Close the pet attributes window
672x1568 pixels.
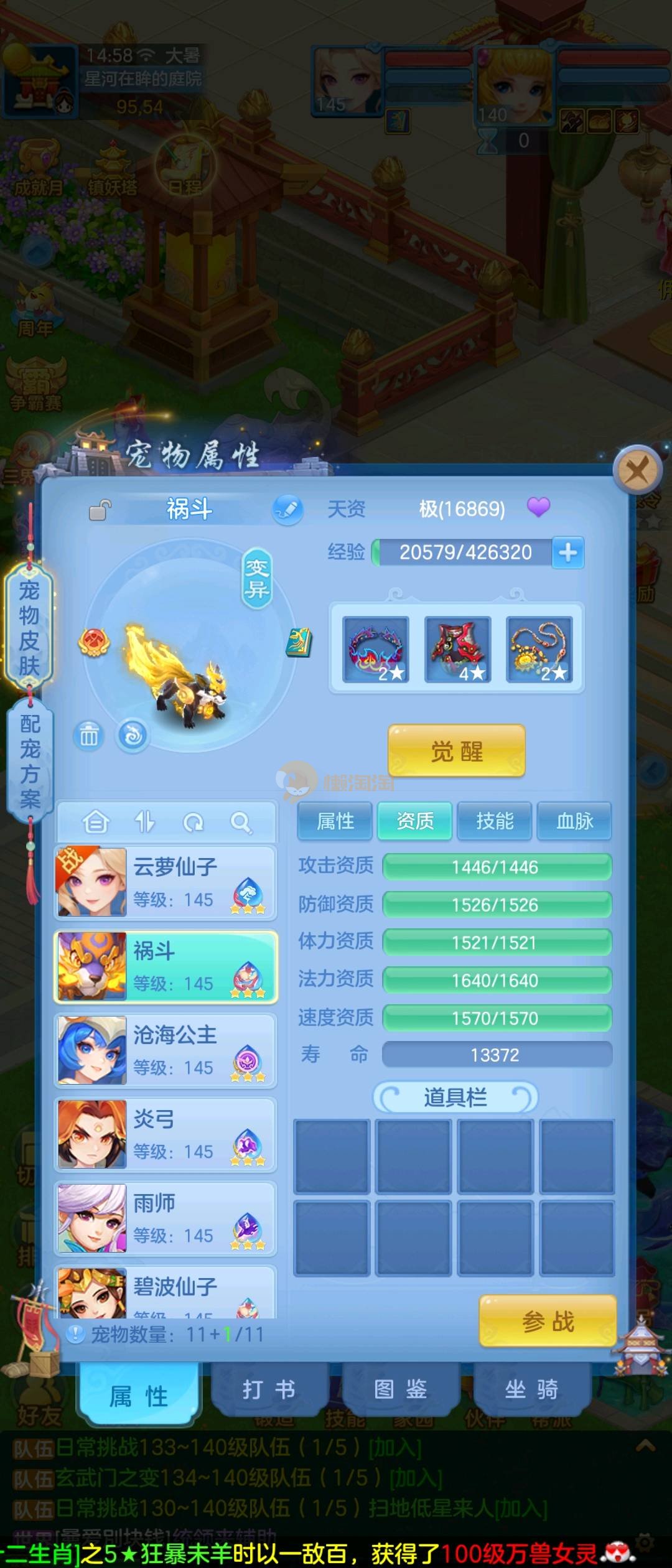(637, 470)
